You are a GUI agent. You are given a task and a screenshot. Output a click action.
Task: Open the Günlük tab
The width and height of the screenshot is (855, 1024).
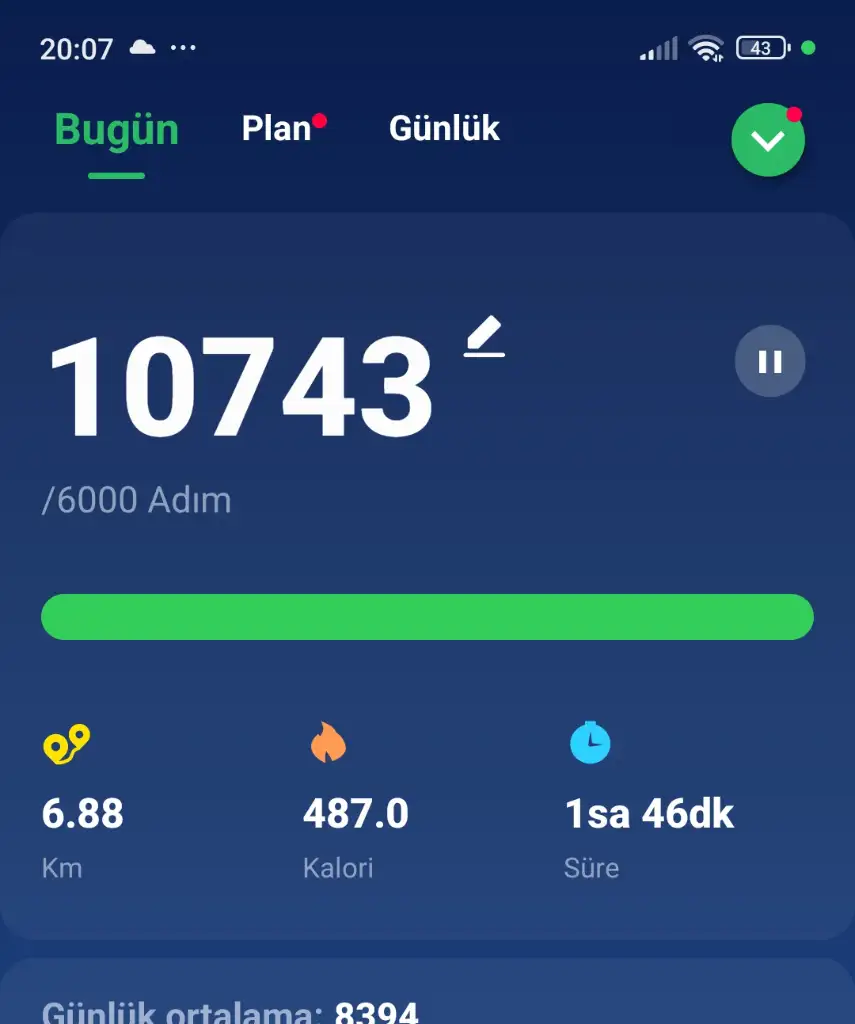pyautogui.click(x=444, y=129)
